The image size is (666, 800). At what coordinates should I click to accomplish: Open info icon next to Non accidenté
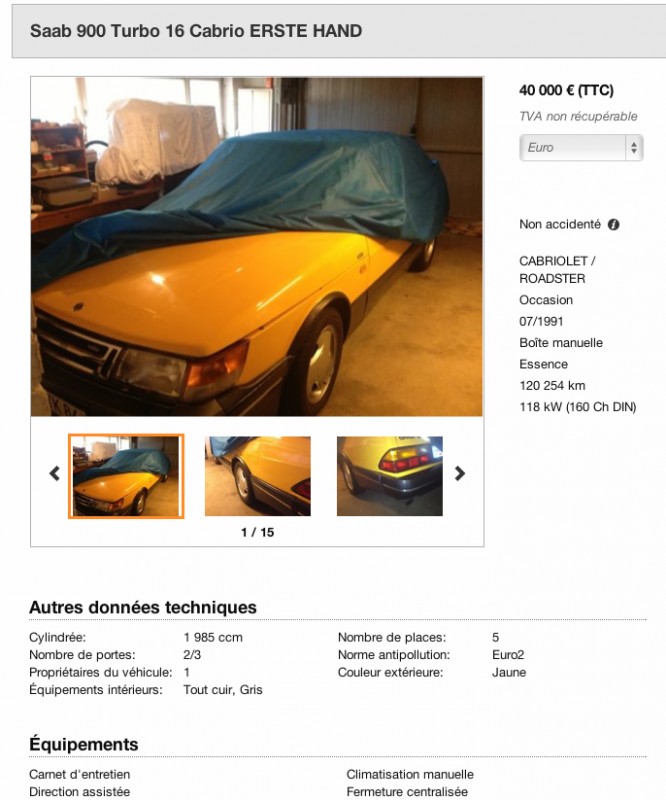click(x=614, y=225)
